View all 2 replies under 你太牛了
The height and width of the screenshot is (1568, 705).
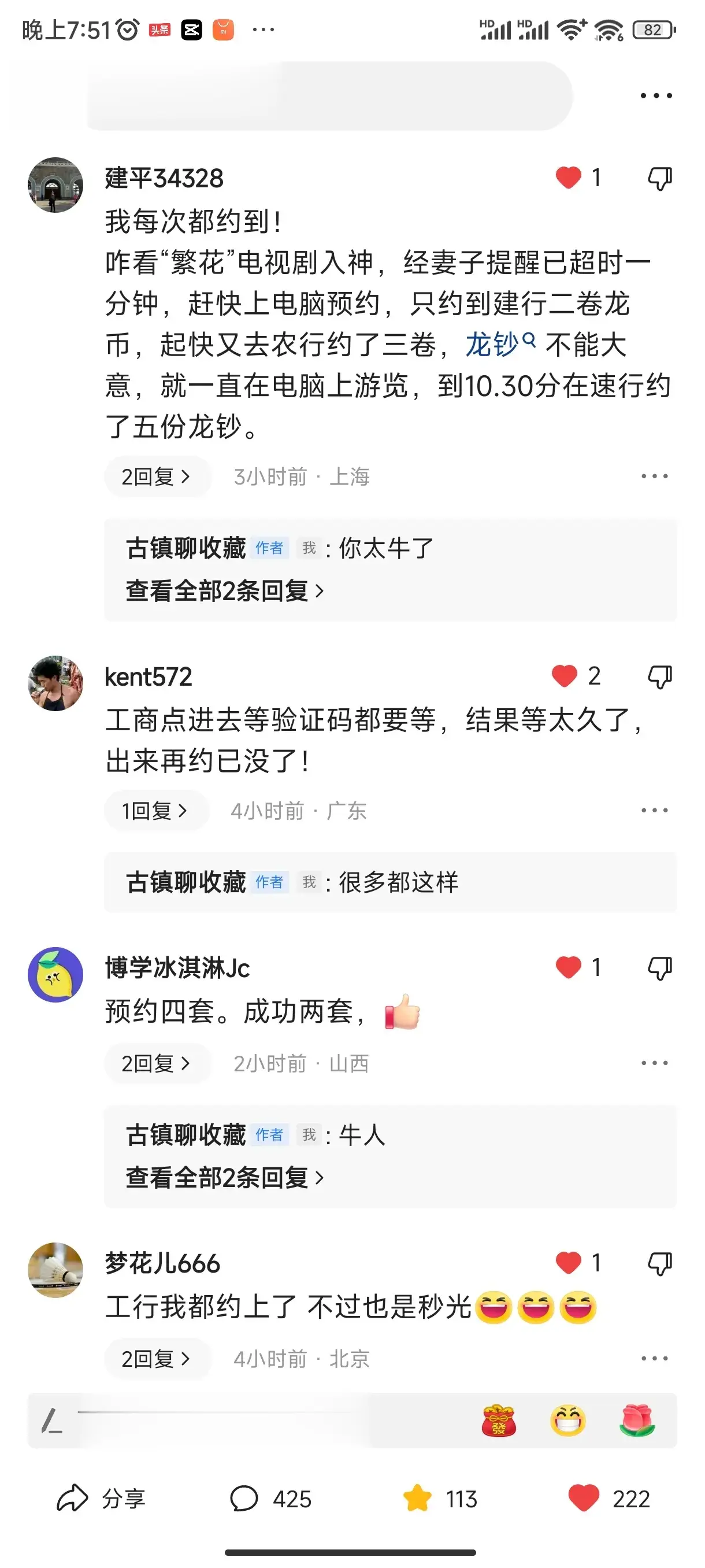(224, 590)
